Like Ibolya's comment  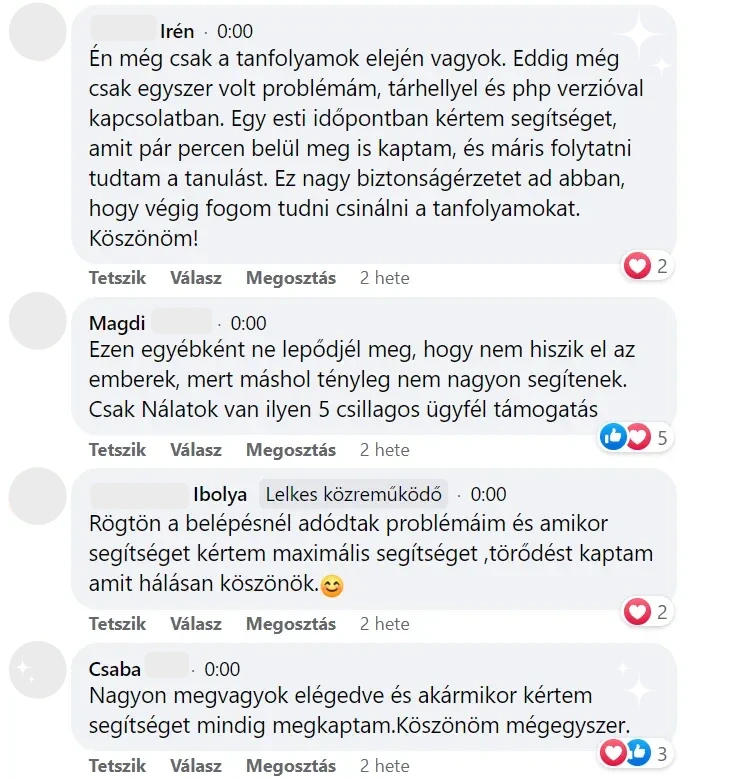pyautogui.click(x=117, y=624)
